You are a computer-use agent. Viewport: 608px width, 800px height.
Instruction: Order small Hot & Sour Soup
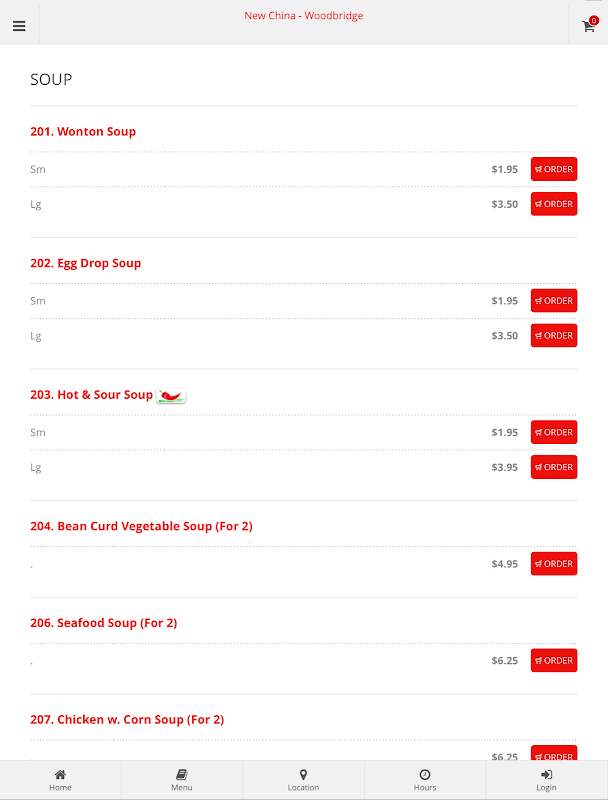tap(554, 433)
